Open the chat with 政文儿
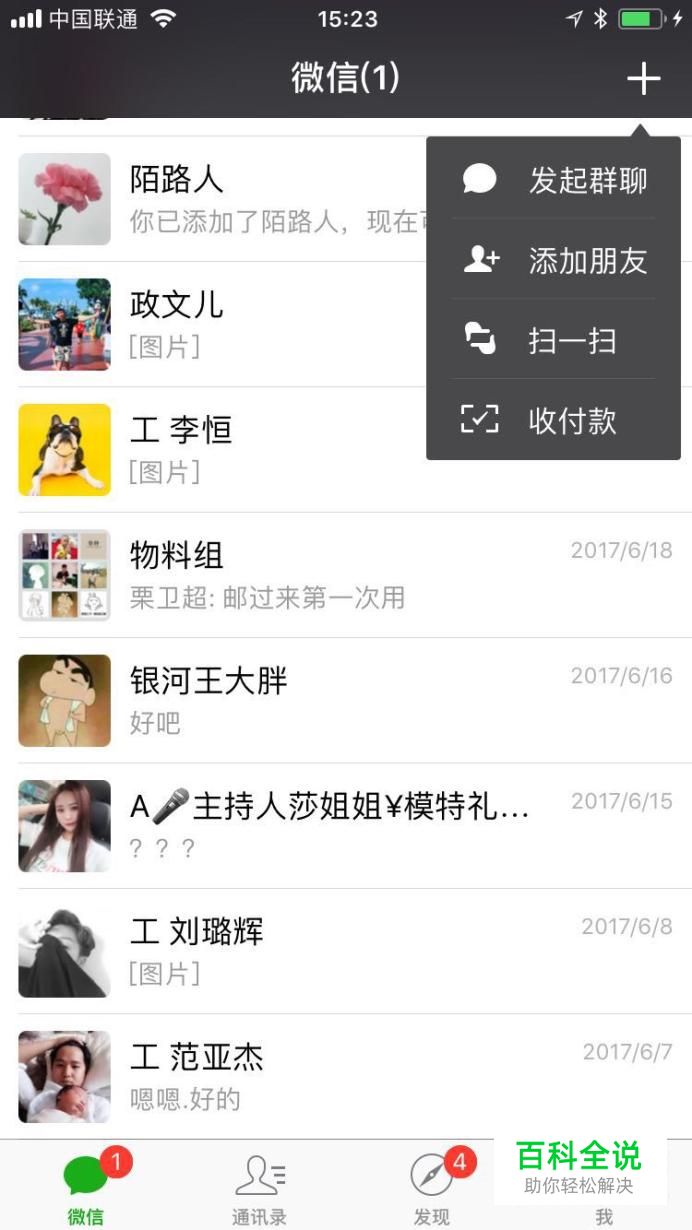This screenshot has width=692, height=1230. (x=220, y=324)
